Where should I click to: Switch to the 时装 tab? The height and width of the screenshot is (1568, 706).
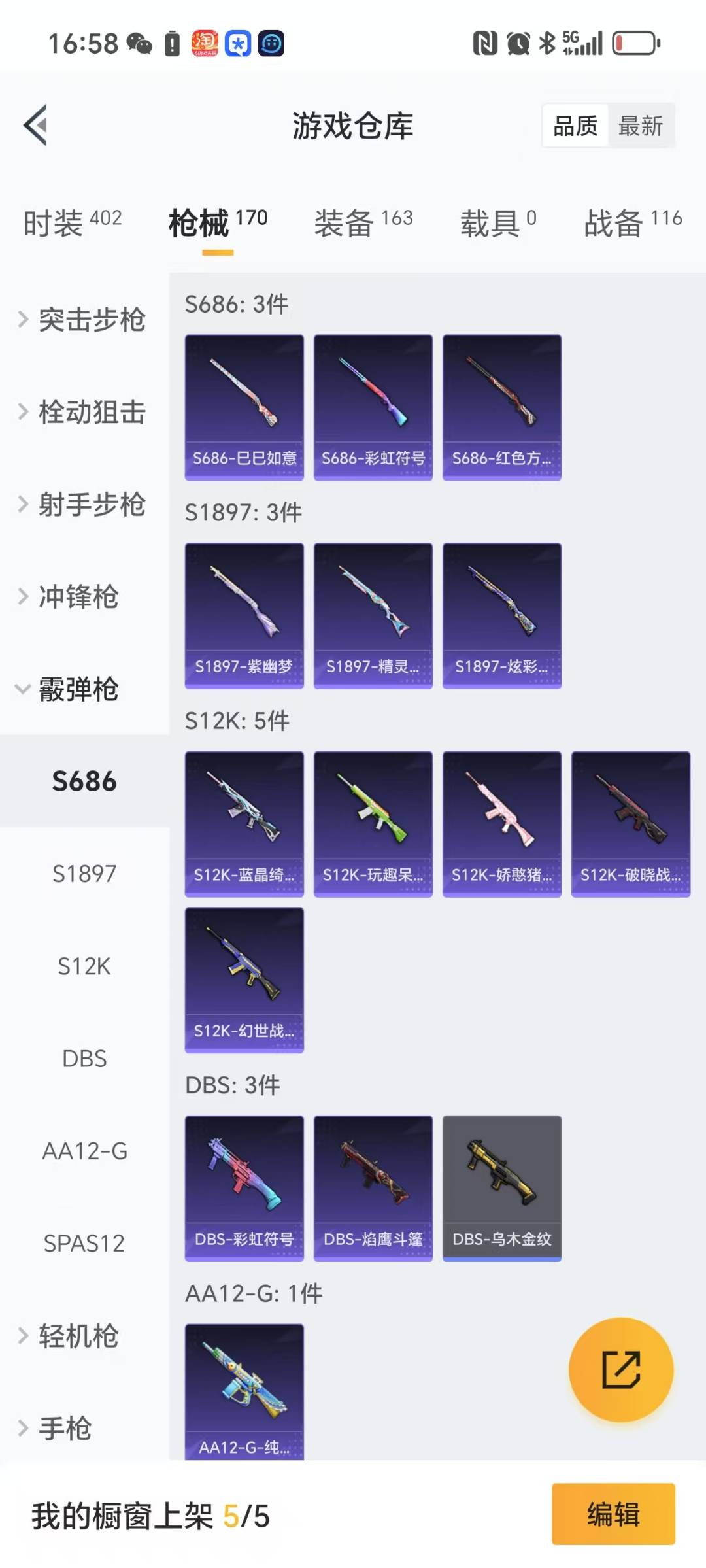(x=73, y=223)
